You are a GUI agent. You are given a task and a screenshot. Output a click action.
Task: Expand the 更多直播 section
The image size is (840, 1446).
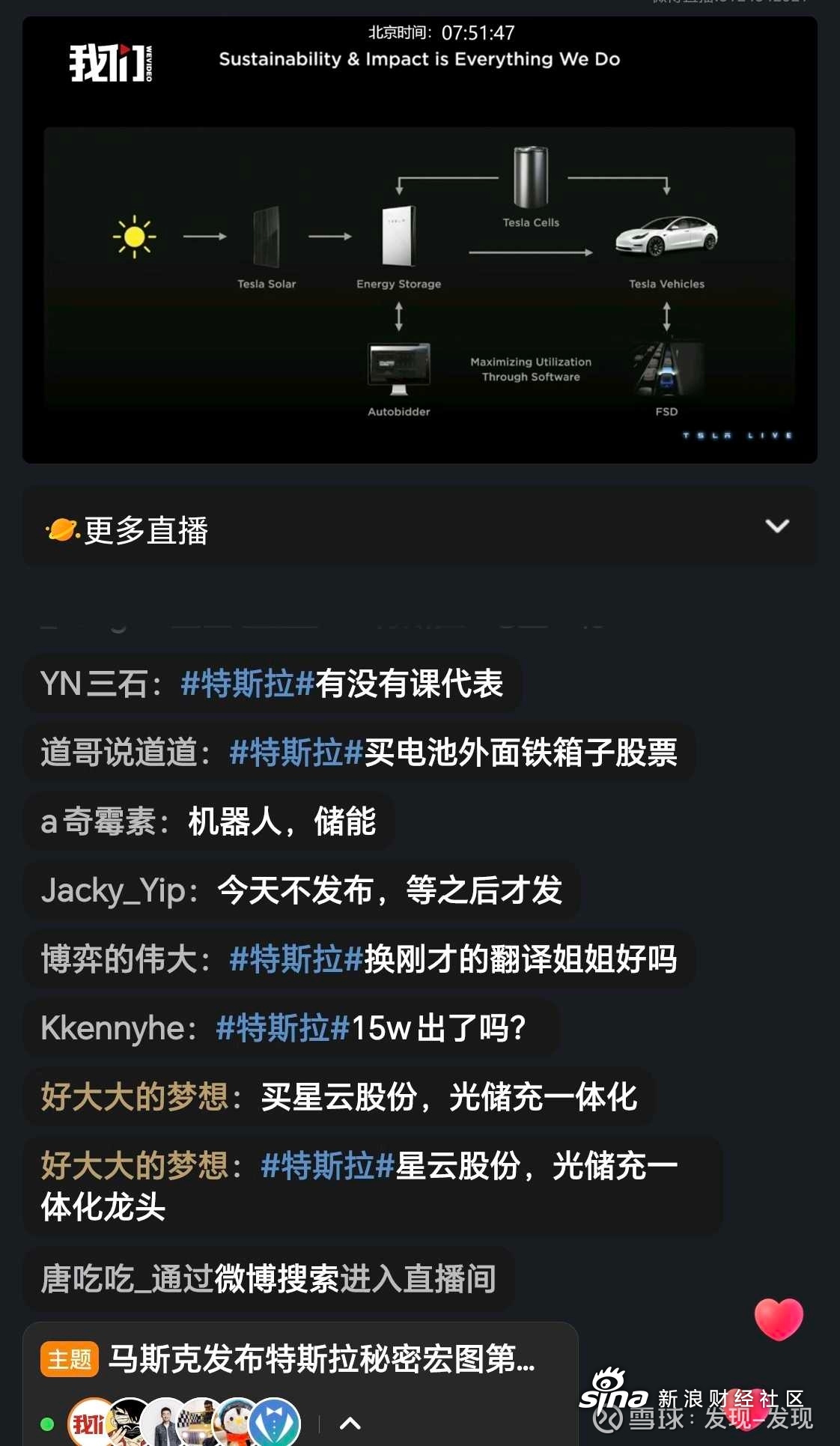pos(777,526)
